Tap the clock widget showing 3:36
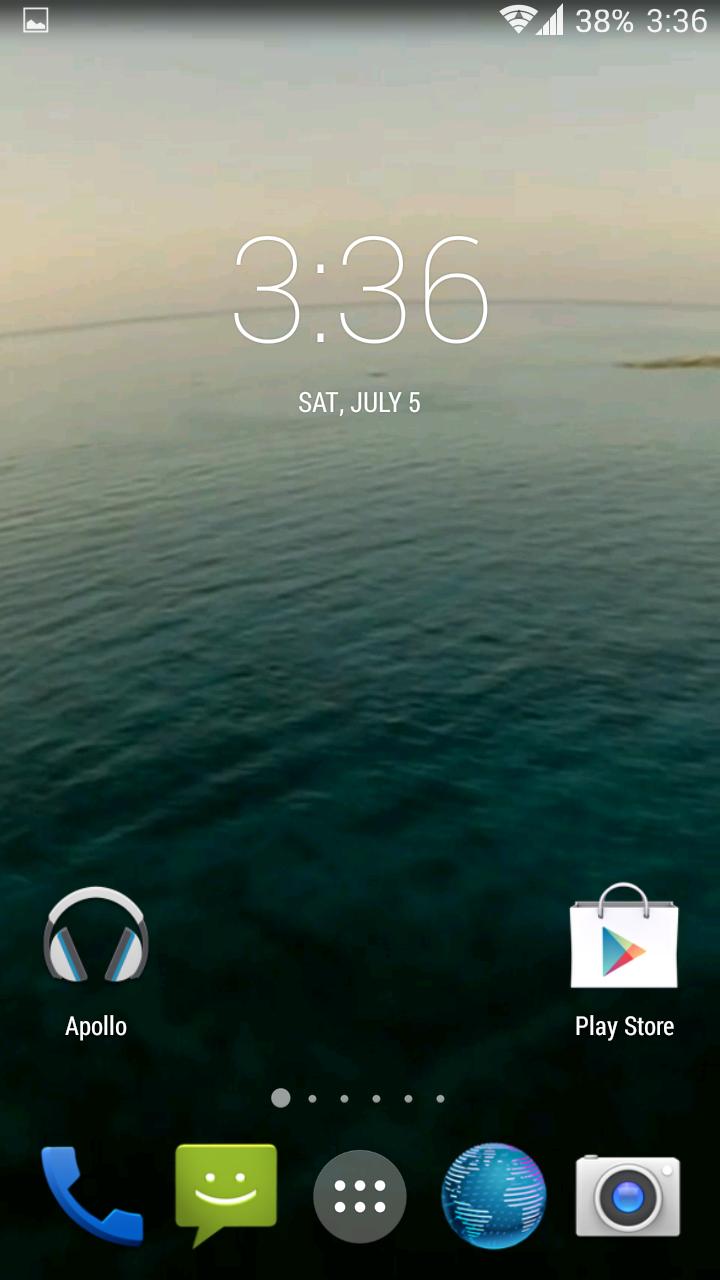The width and height of the screenshot is (720, 1280). (360, 290)
